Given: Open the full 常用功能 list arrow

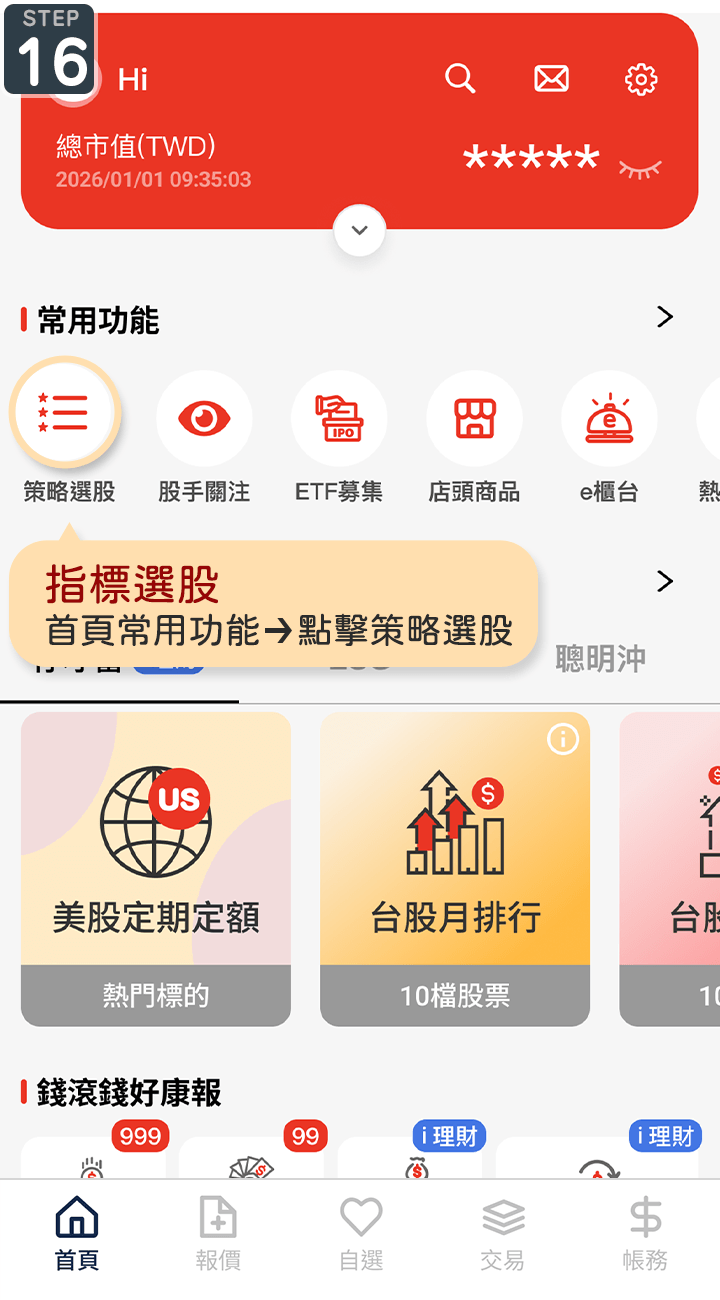Looking at the screenshot, I should pyautogui.click(x=665, y=317).
